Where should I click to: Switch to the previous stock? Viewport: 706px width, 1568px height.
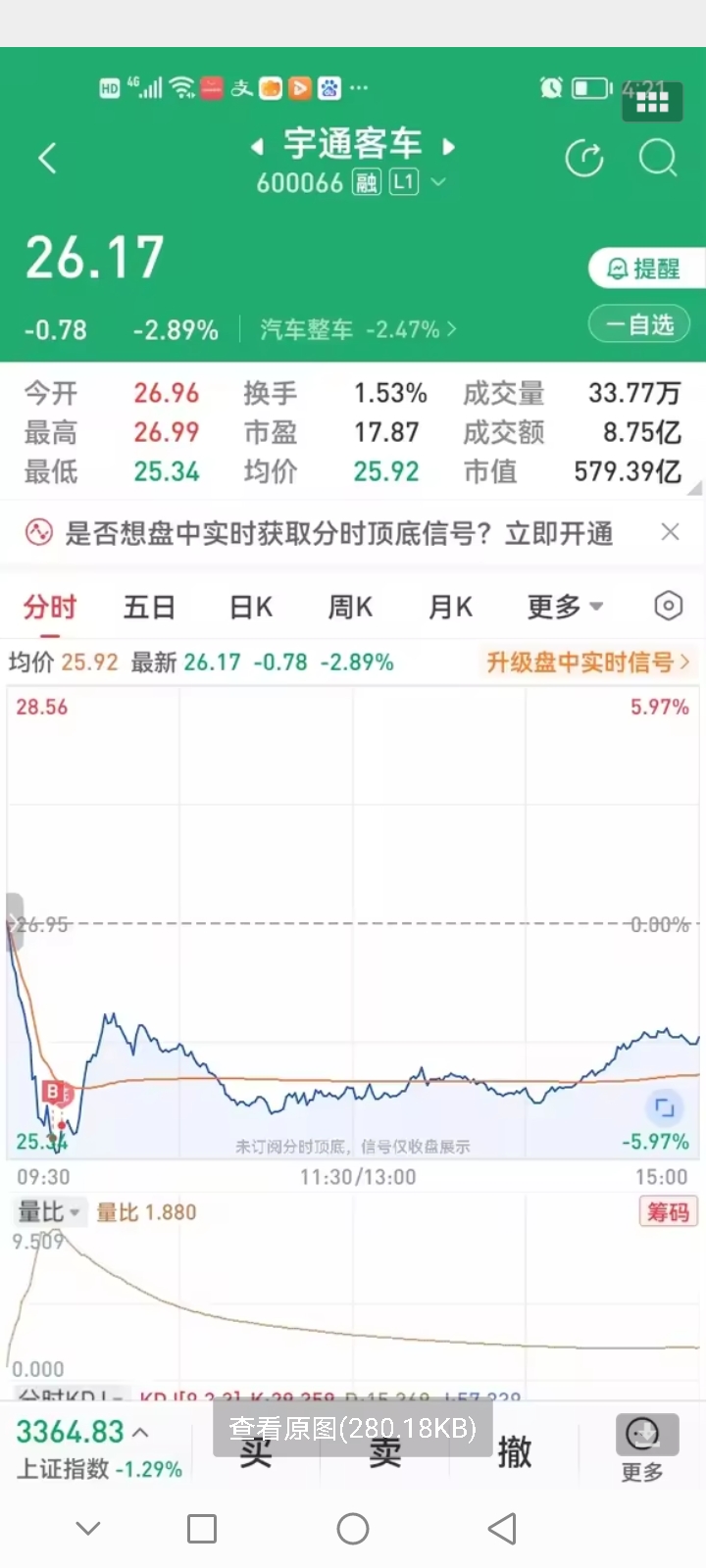[x=257, y=147]
